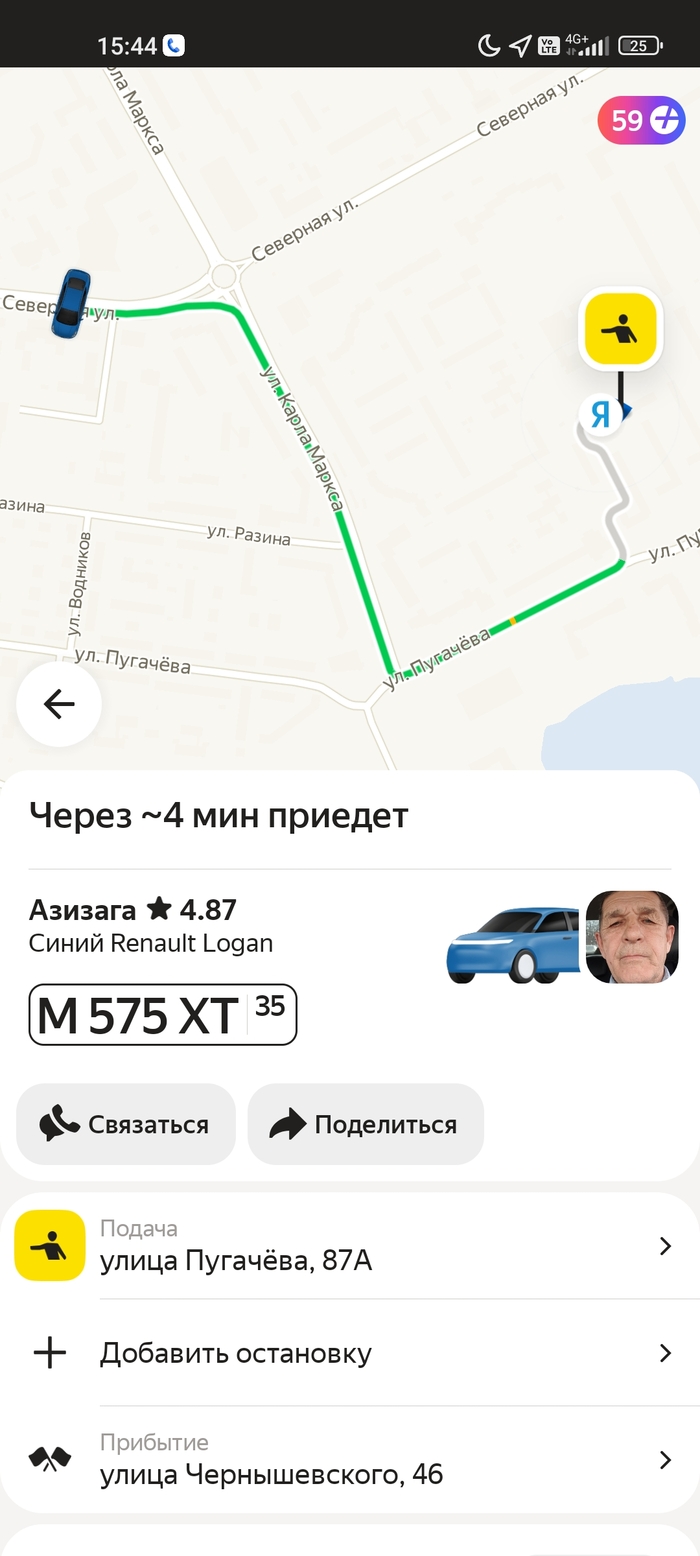The image size is (700, 1556).
Task: Open the 59 Plus points badge
Action: point(641,121)
